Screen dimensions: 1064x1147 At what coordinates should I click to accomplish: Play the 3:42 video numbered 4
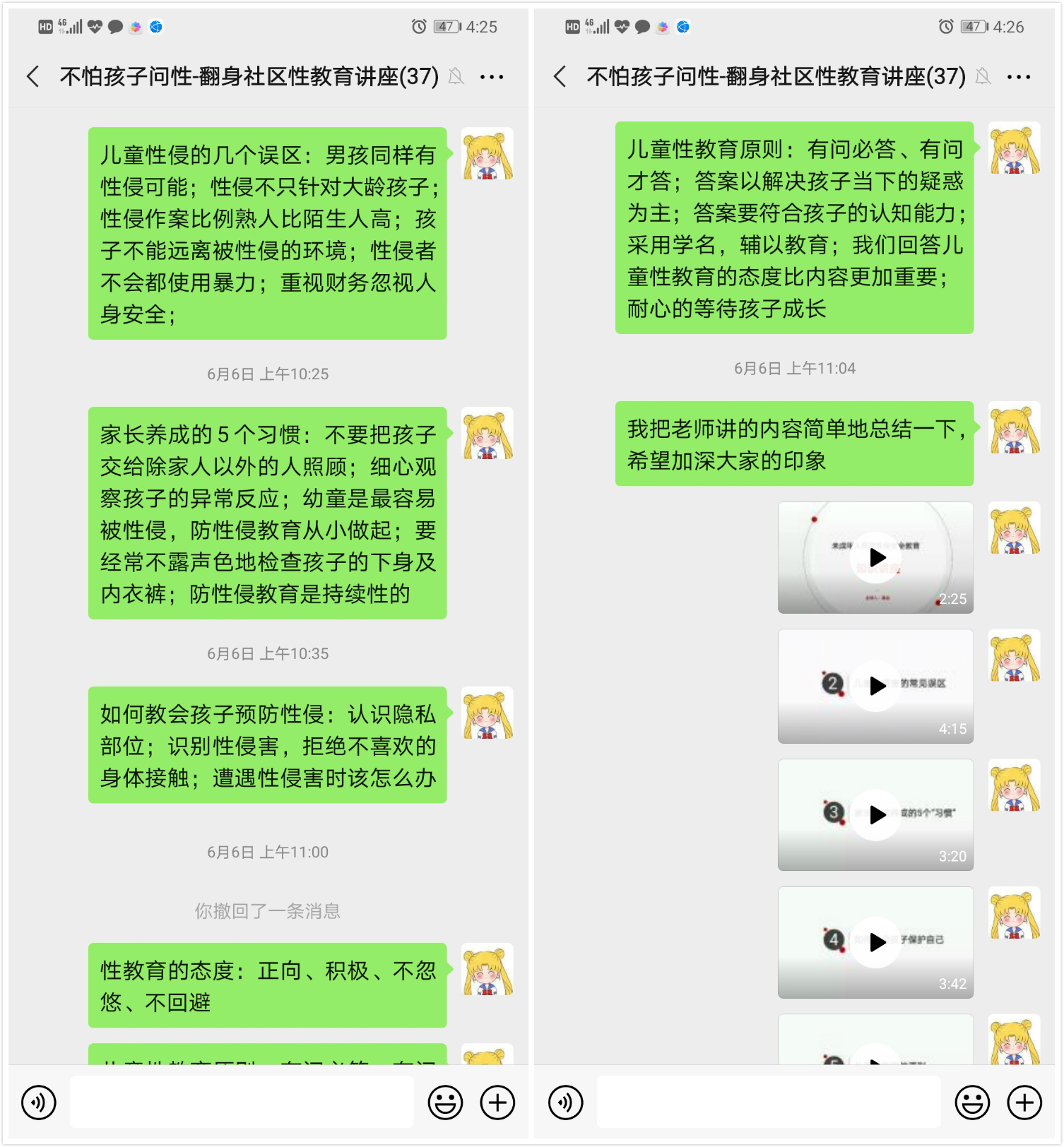click(875, 942)
